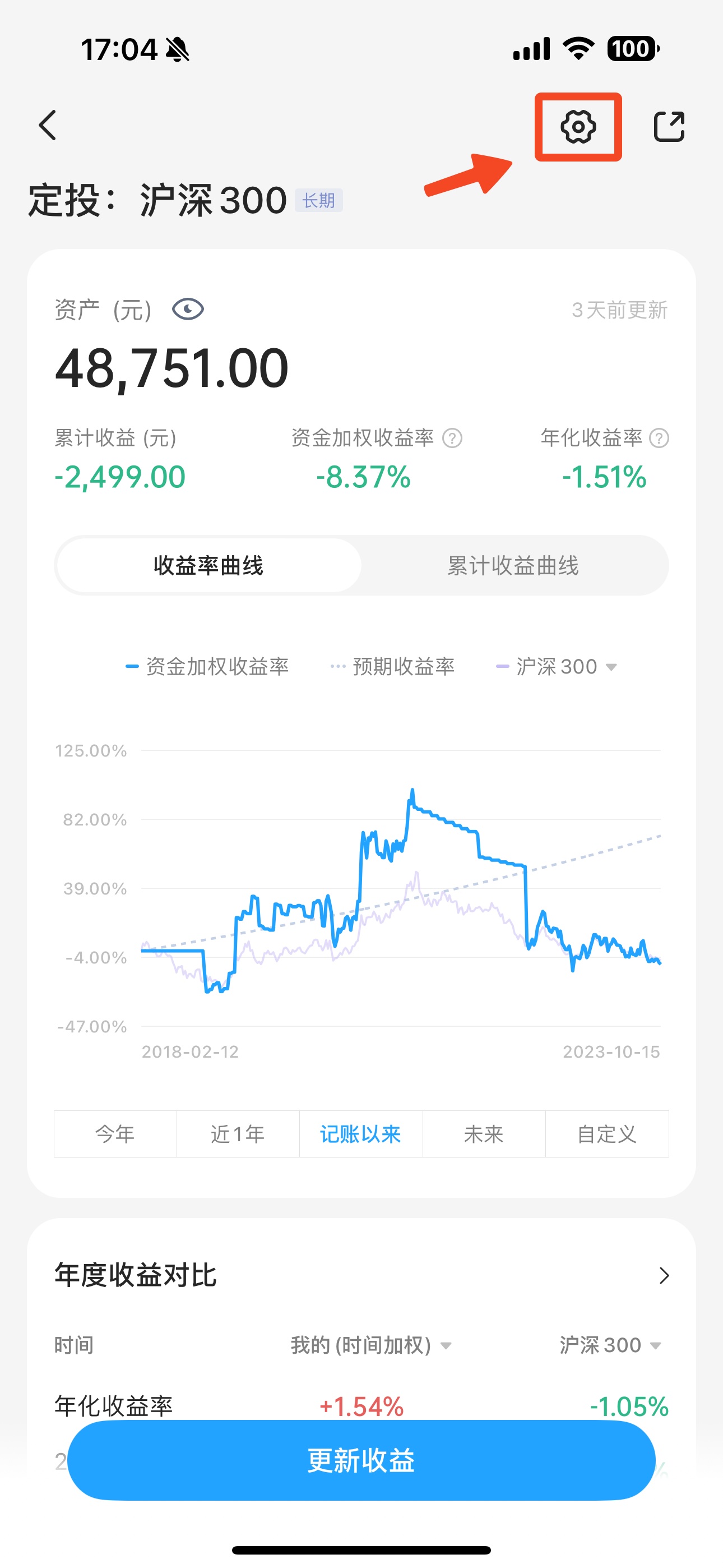Viewport: 723px width, 1568px height.
Task: Open help for 资金加权收益率
Action: pos(452,437)
